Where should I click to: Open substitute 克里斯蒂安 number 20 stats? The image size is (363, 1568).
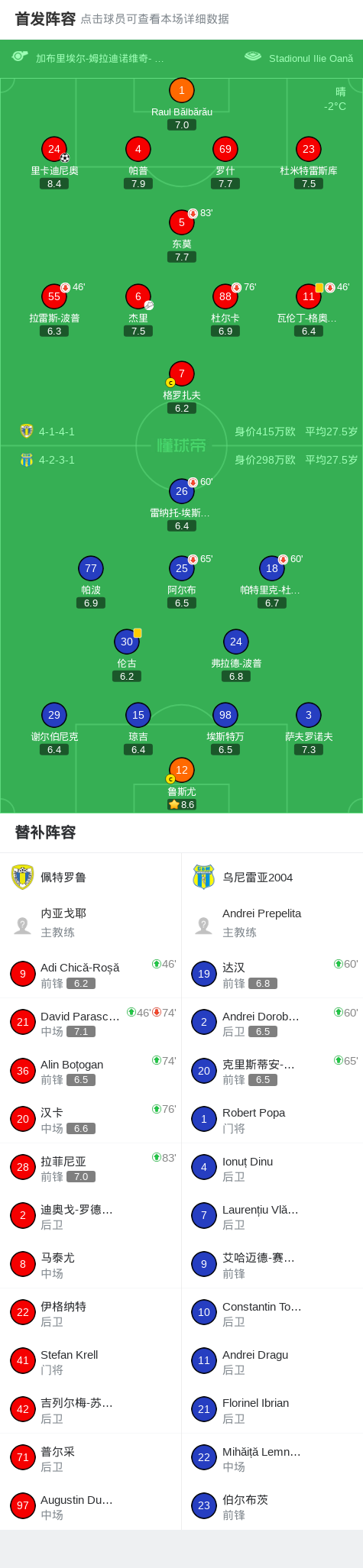pyautogui.click(x=272, y=1071)
